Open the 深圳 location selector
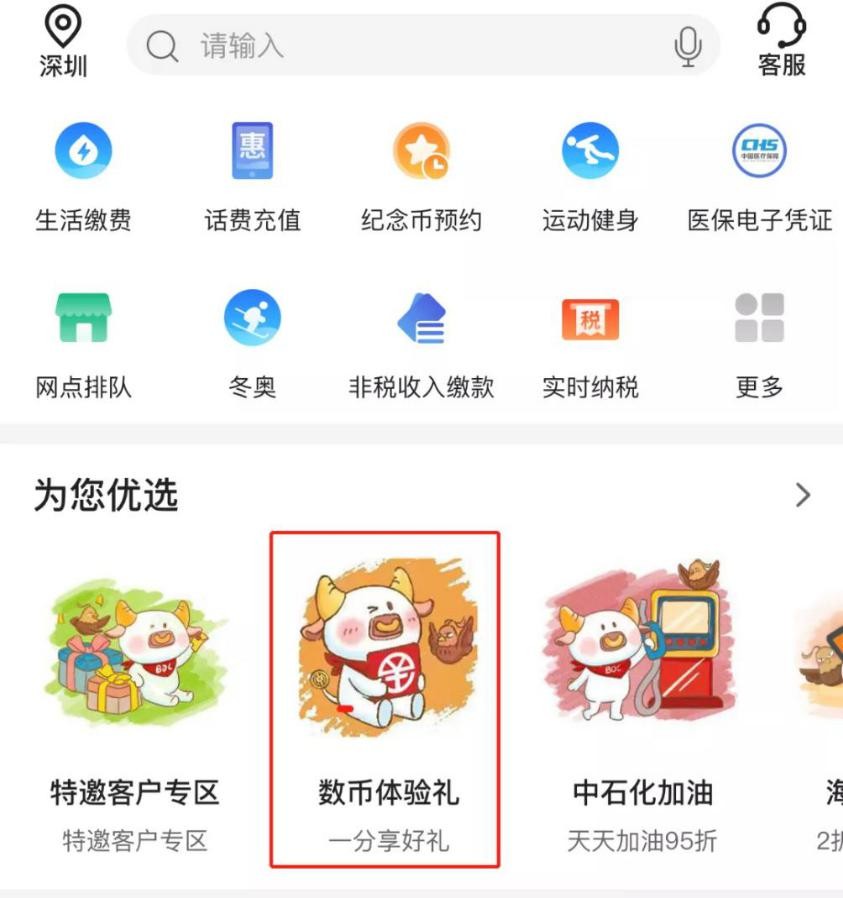The width and height of the screenshot is (843, 898). tap(63, 43)
